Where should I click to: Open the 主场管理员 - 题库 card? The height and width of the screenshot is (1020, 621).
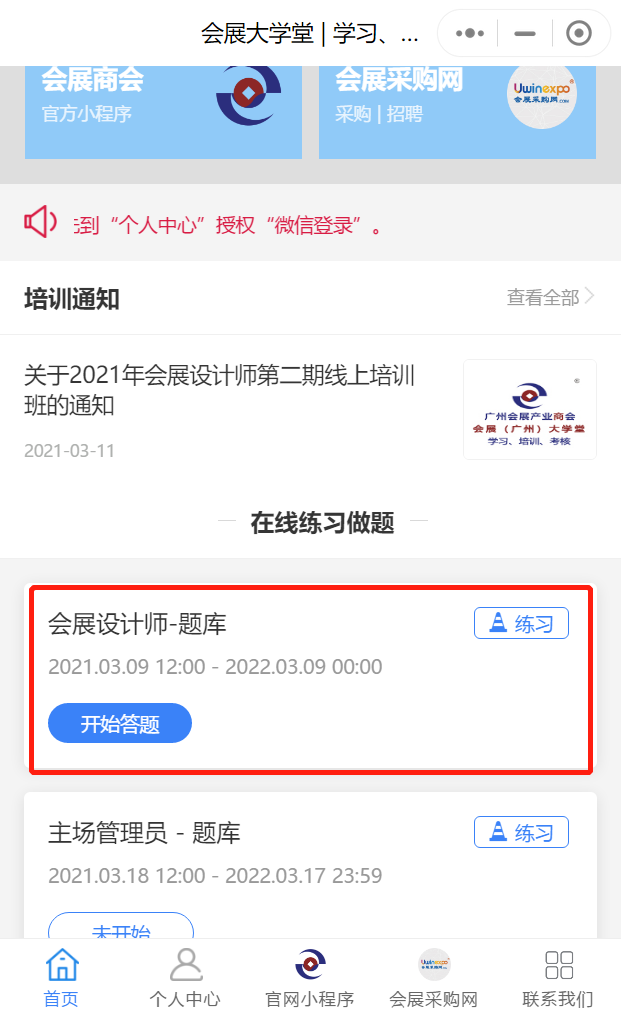(x=310, y=865)
